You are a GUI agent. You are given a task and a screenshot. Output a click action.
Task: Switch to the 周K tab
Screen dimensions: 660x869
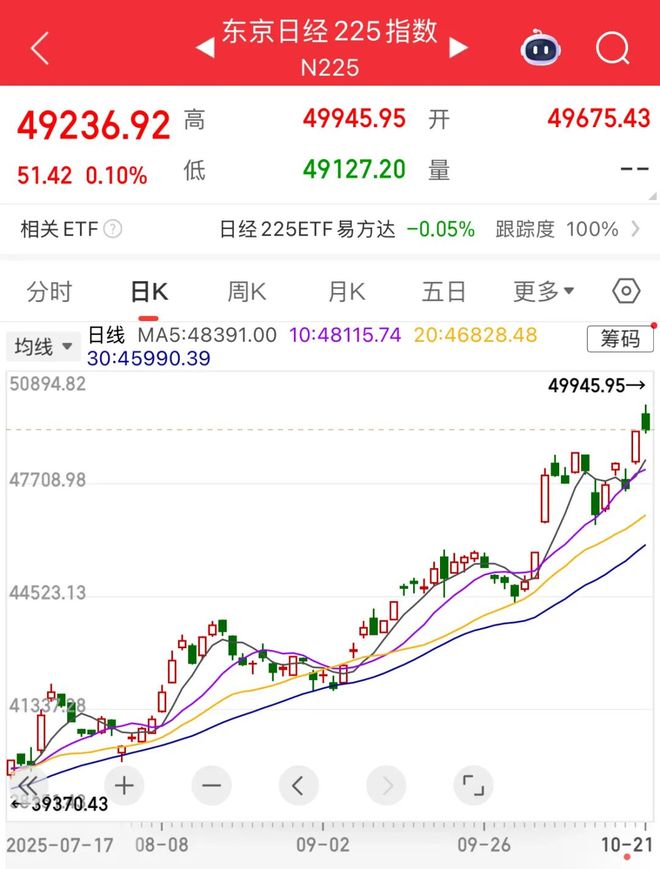point(247,291)
